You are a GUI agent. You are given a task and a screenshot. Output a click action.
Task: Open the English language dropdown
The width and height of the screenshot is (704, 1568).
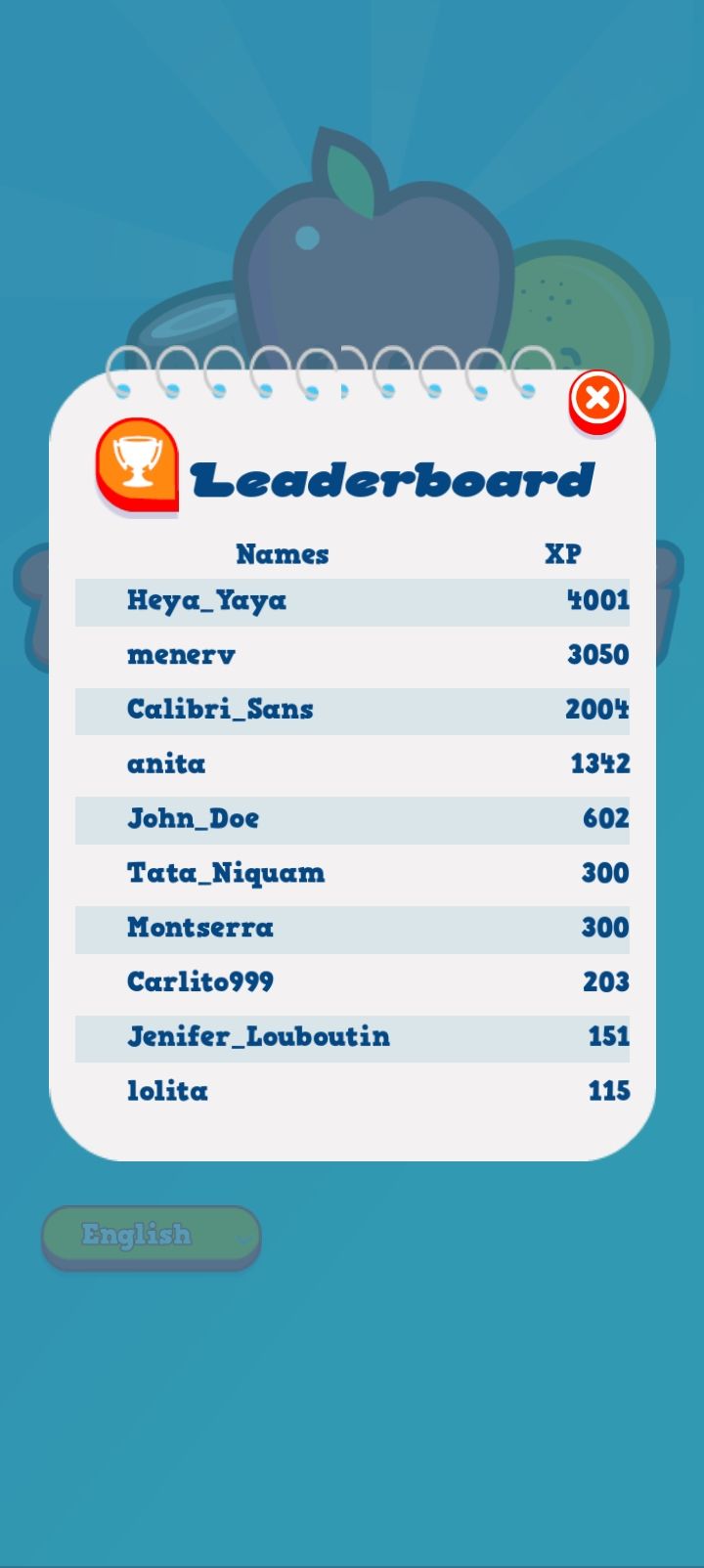152,1236
